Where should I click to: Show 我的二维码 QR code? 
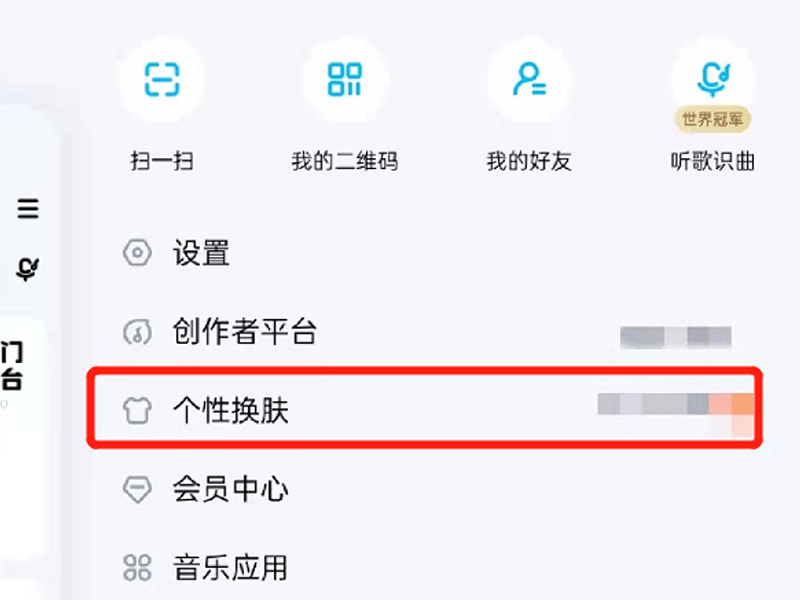(344, 80)
